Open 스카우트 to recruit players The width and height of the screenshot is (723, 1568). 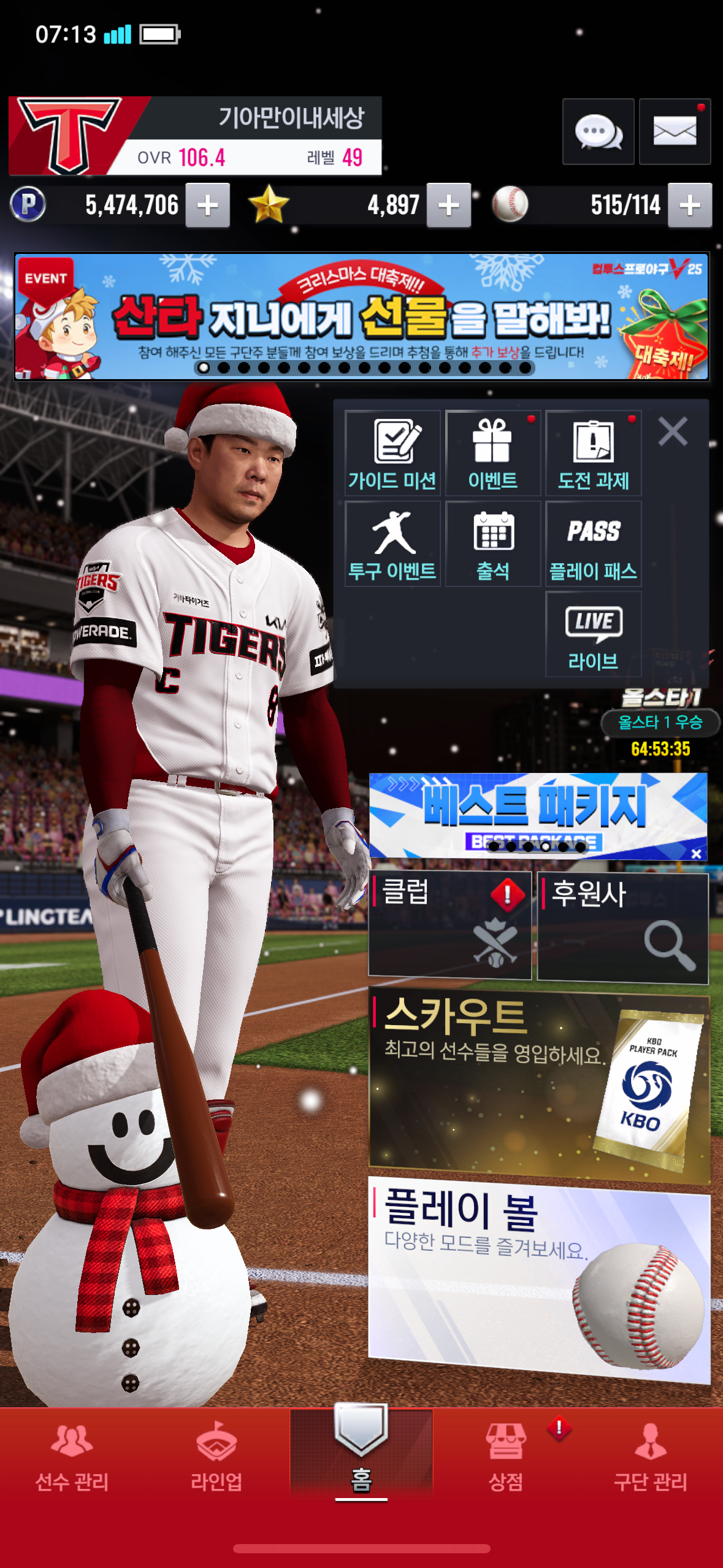[x=538, y=1084]
